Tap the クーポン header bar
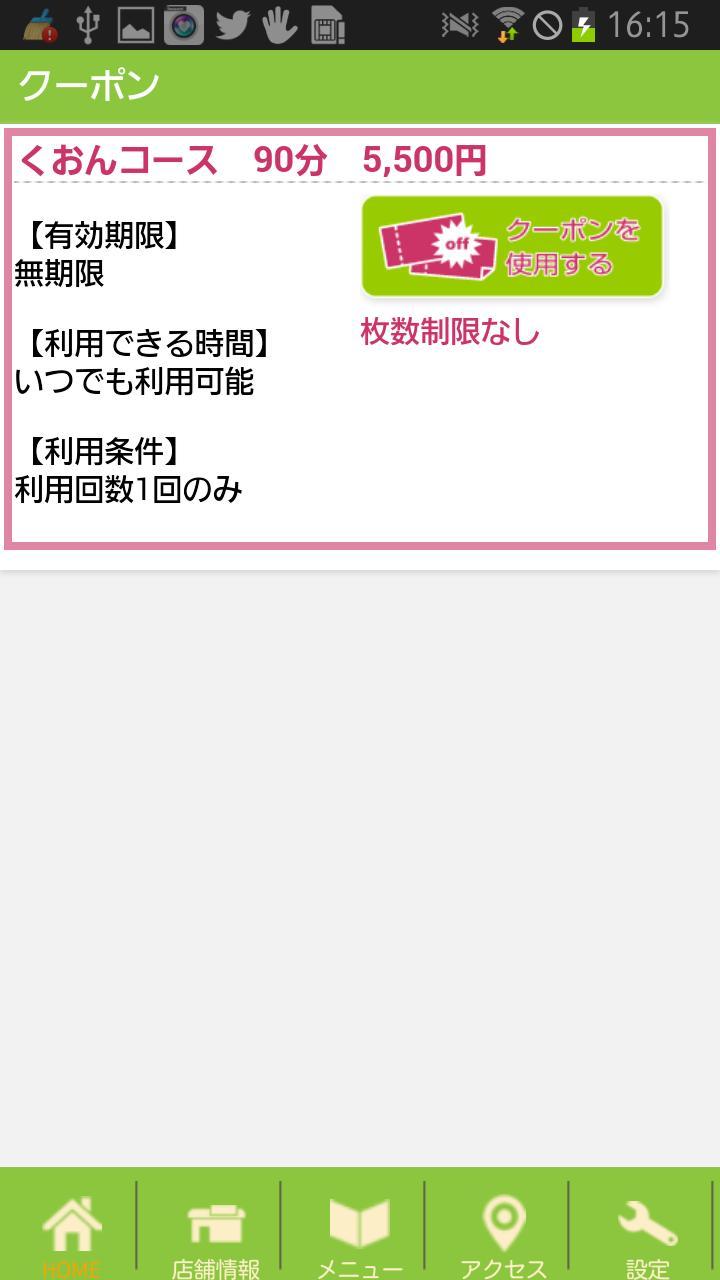Viewport: 720px width, 1280px height. click(x=88, y=86)
